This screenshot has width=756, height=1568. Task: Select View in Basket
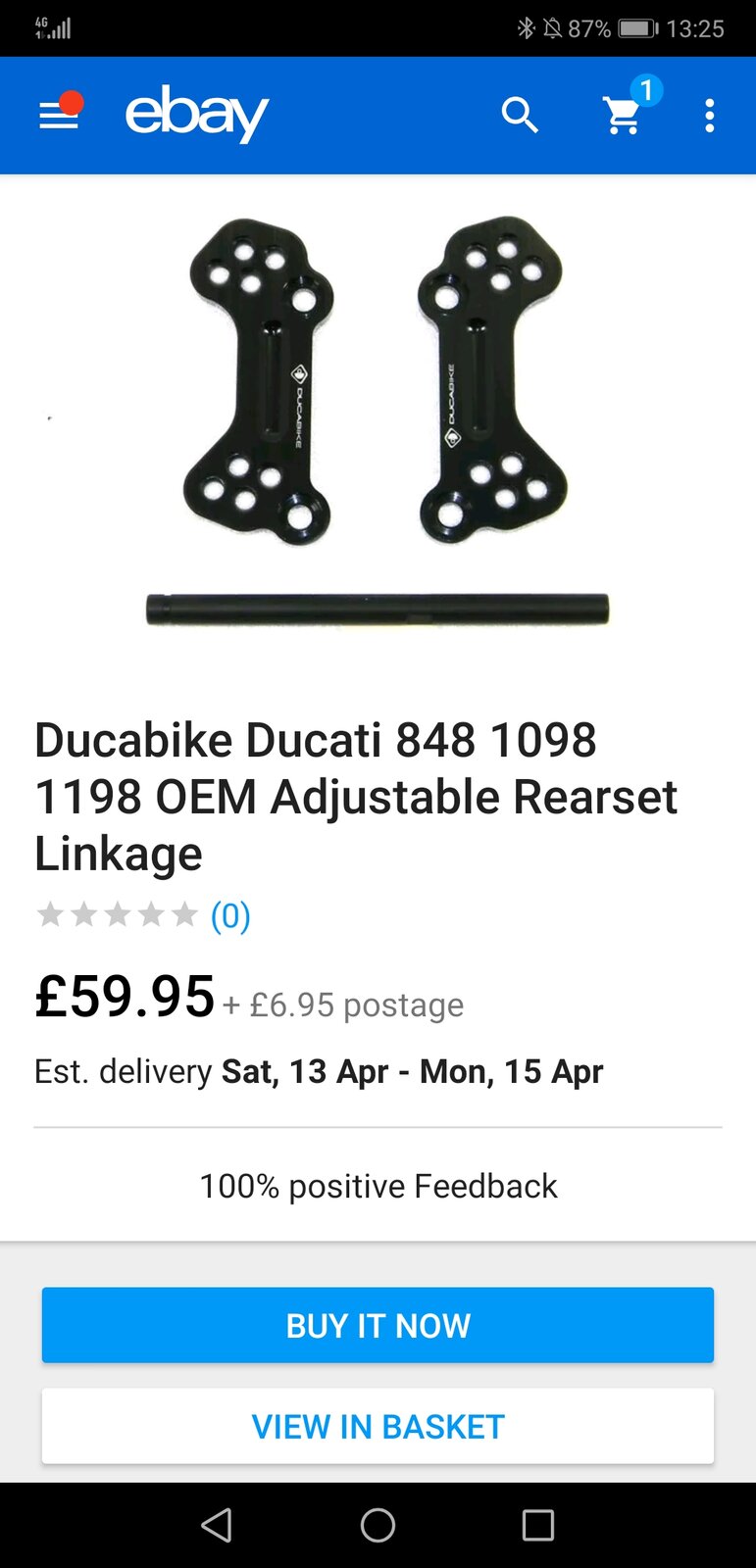[378, 1426]
